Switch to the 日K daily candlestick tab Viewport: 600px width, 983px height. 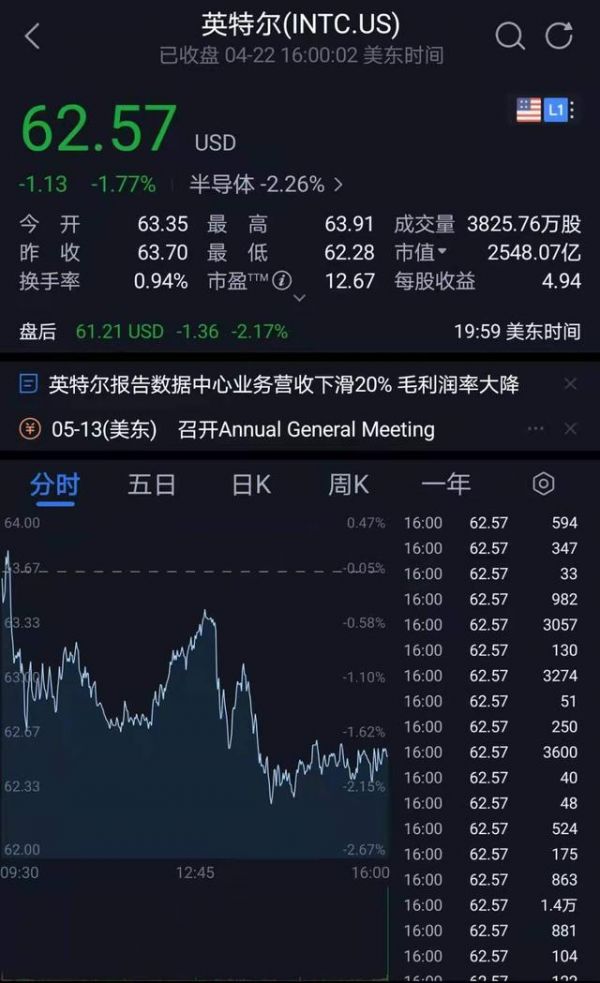pos(251,485)
